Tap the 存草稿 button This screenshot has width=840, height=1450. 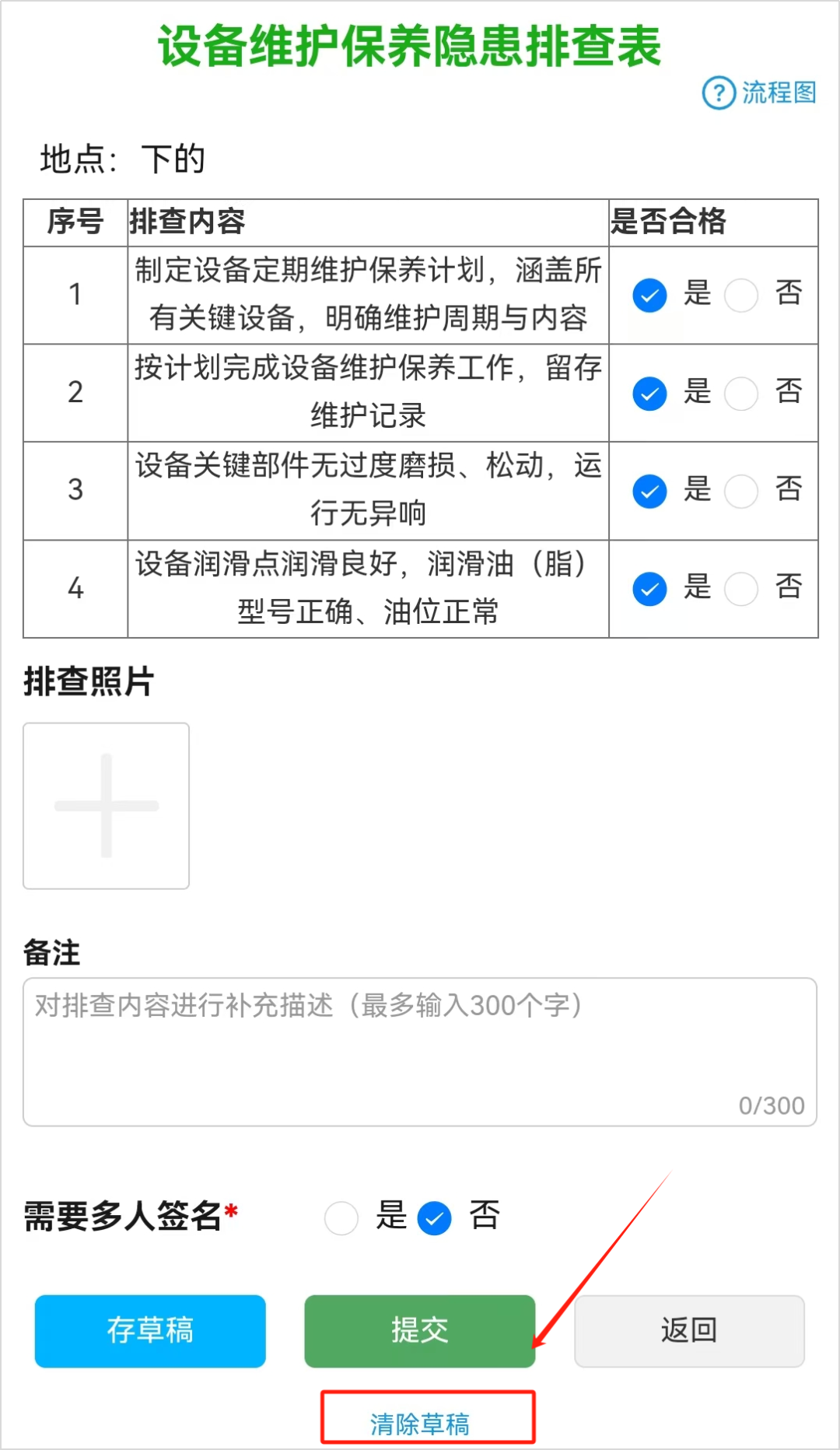pos(150,1331)
